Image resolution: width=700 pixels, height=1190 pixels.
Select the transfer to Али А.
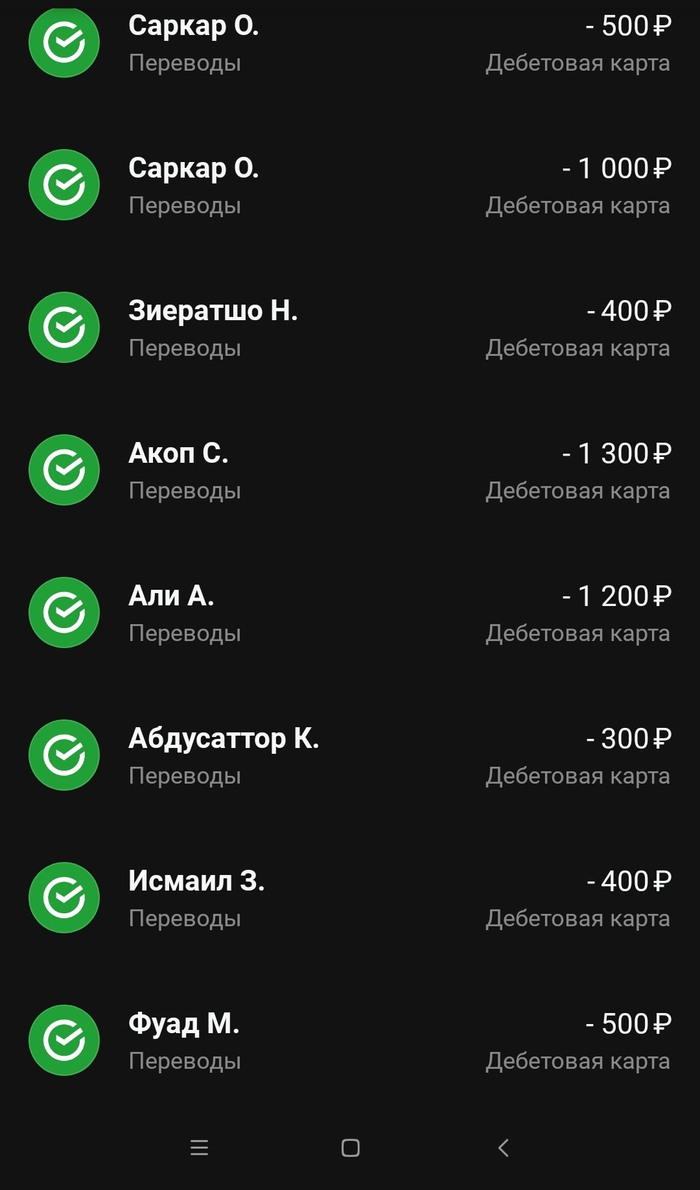[350, 614]
